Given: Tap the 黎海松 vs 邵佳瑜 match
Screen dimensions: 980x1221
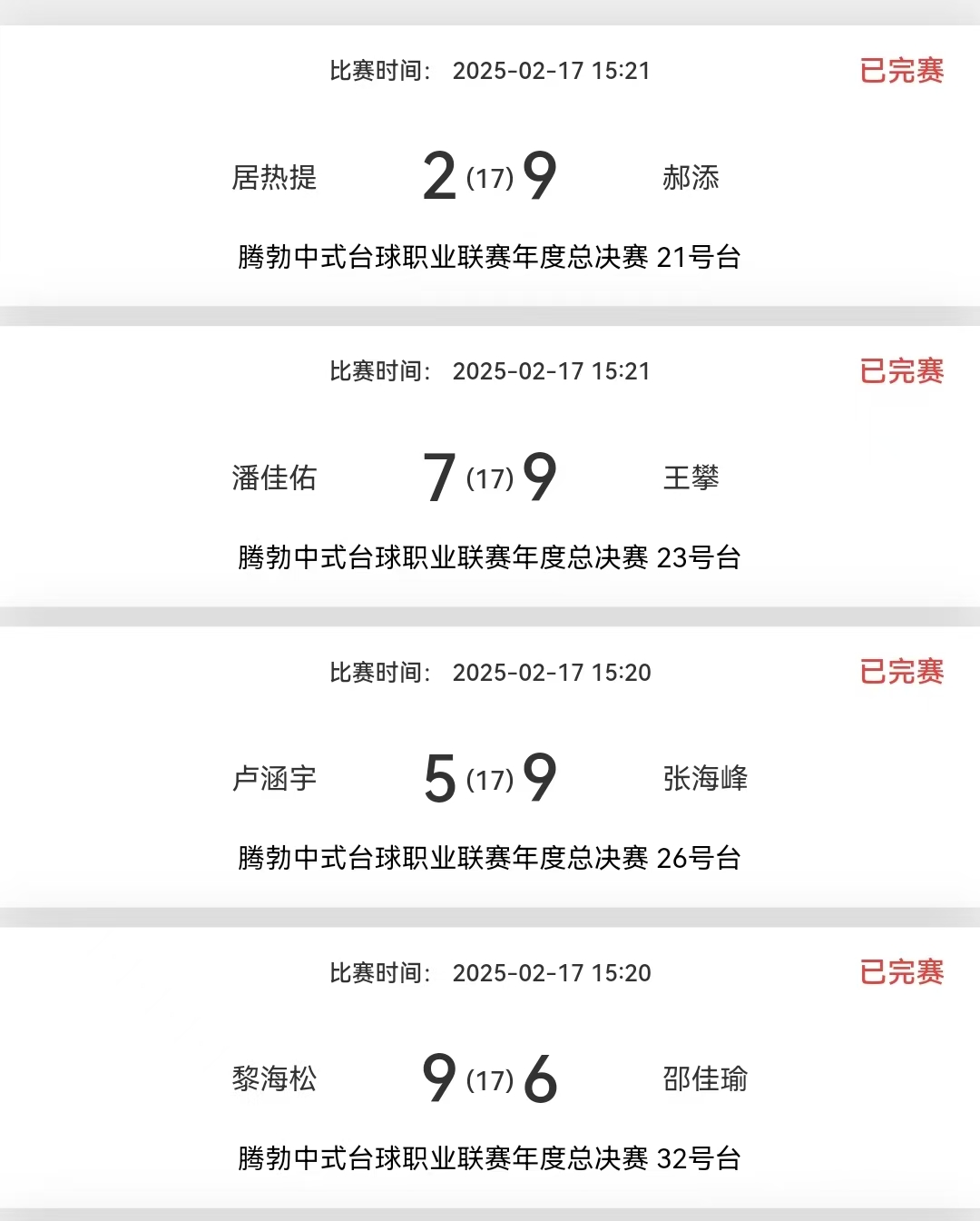Looking at the screenshot, I should coord(490,1078).
